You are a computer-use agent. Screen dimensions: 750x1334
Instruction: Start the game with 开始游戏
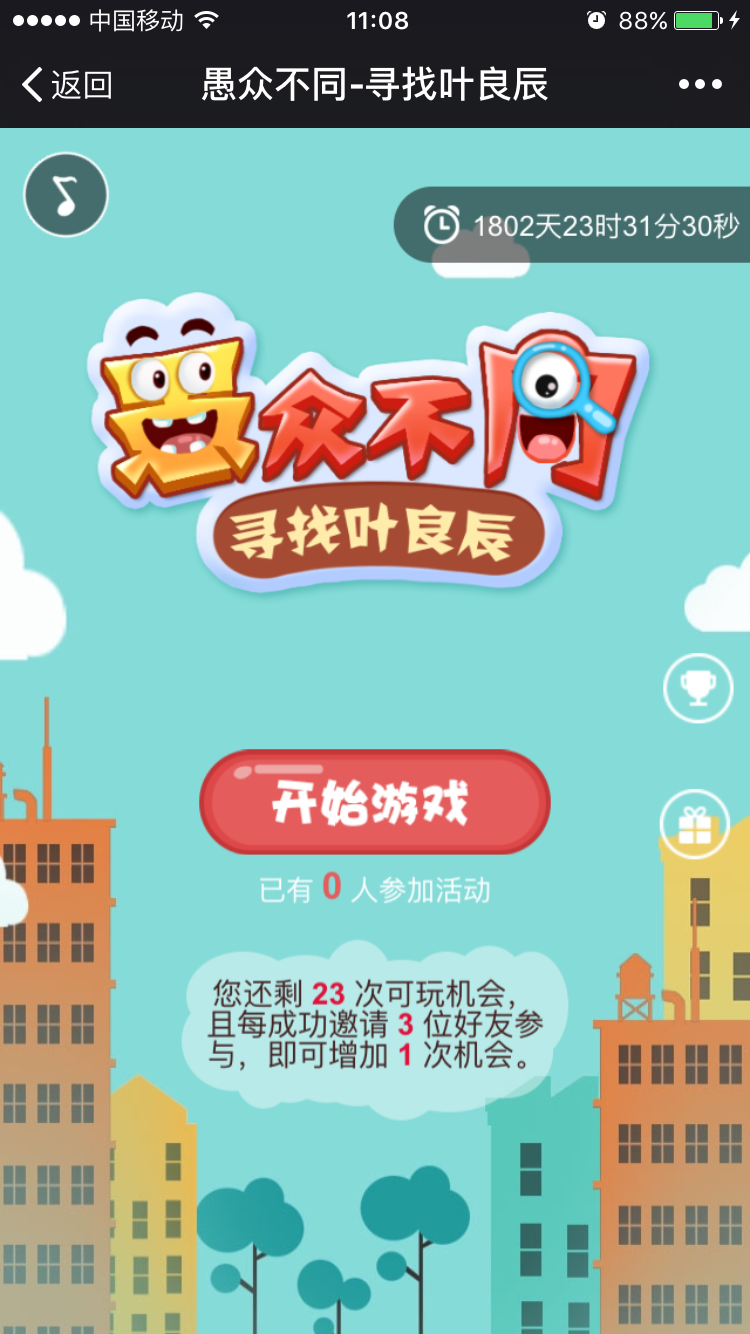point(375,802)
